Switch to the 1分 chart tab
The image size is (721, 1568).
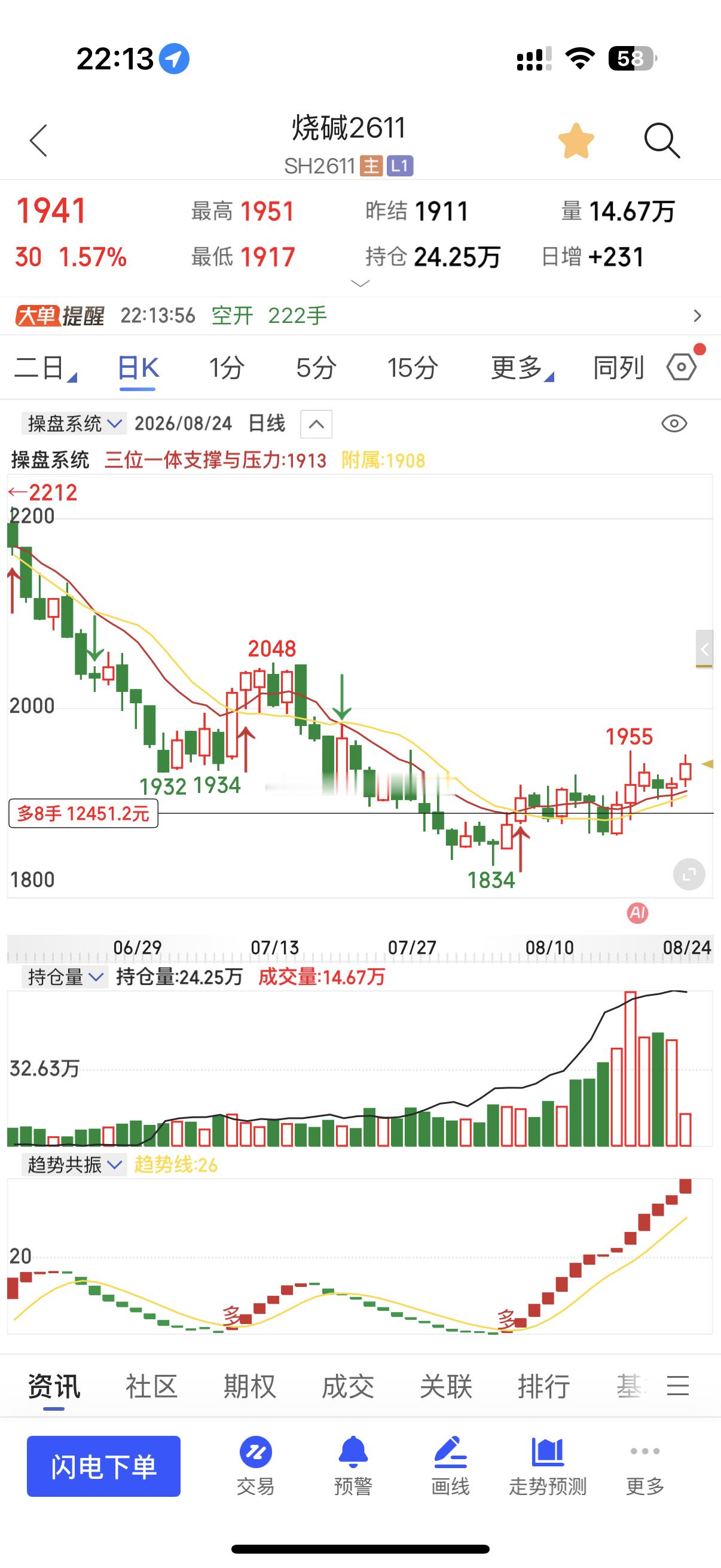(227, 368)
